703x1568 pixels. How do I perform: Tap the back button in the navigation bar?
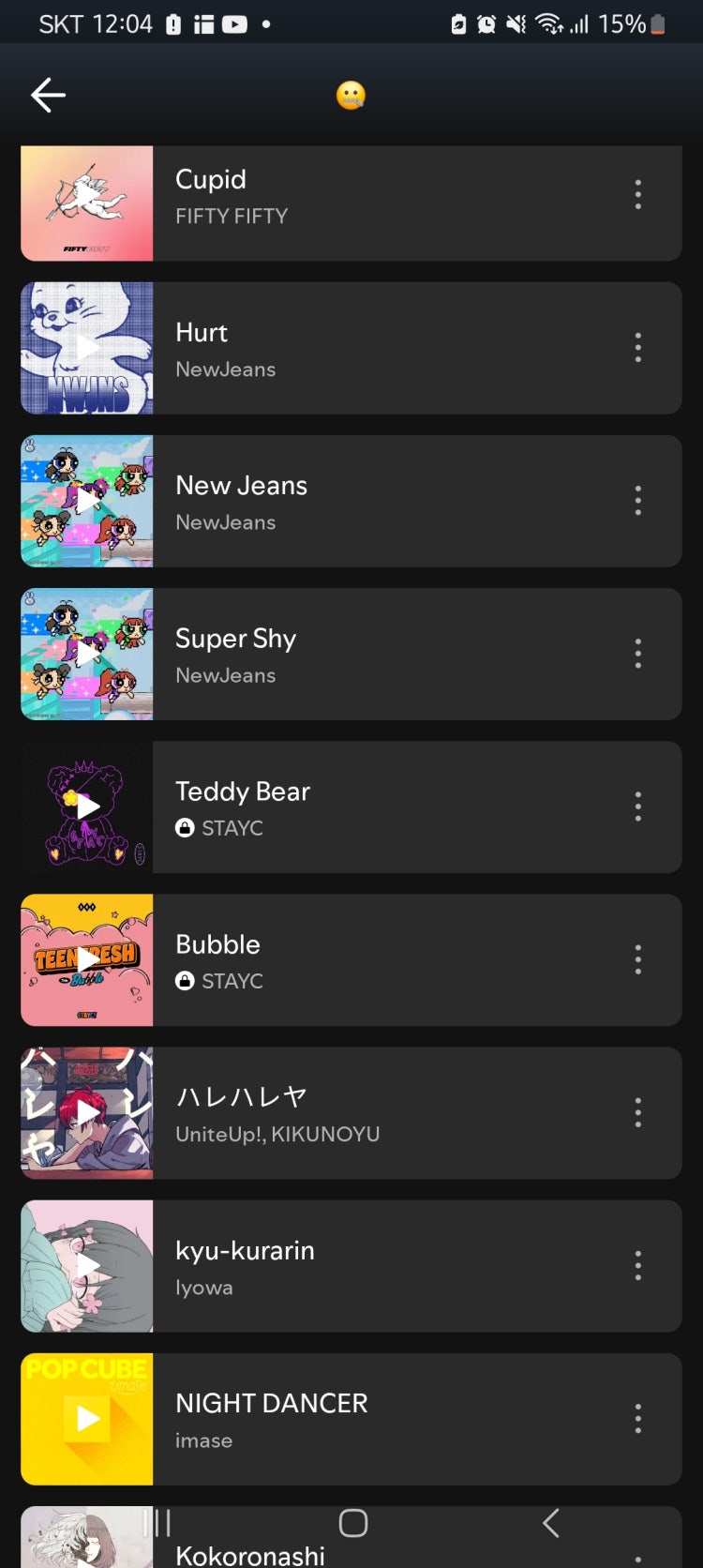550,1522
